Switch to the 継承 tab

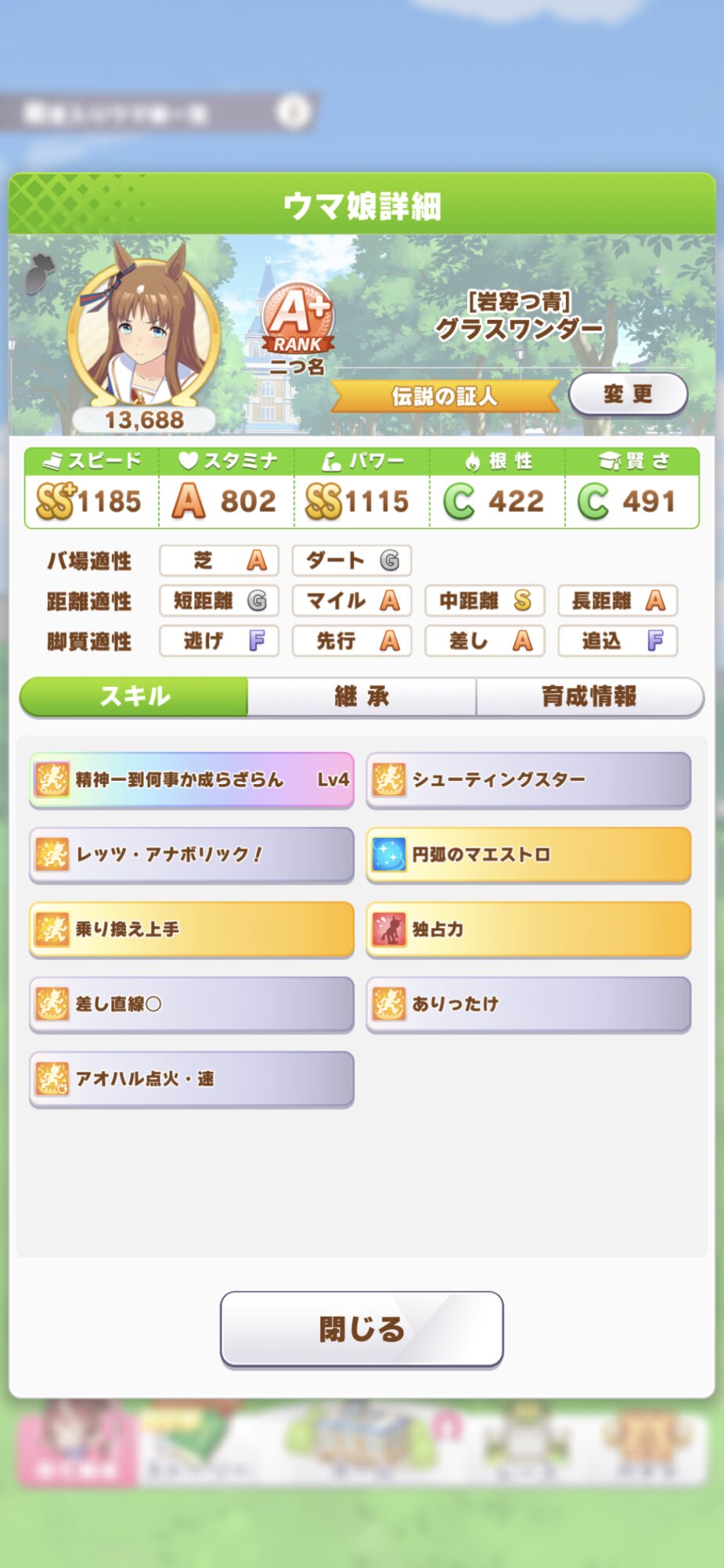click(361, 696)
